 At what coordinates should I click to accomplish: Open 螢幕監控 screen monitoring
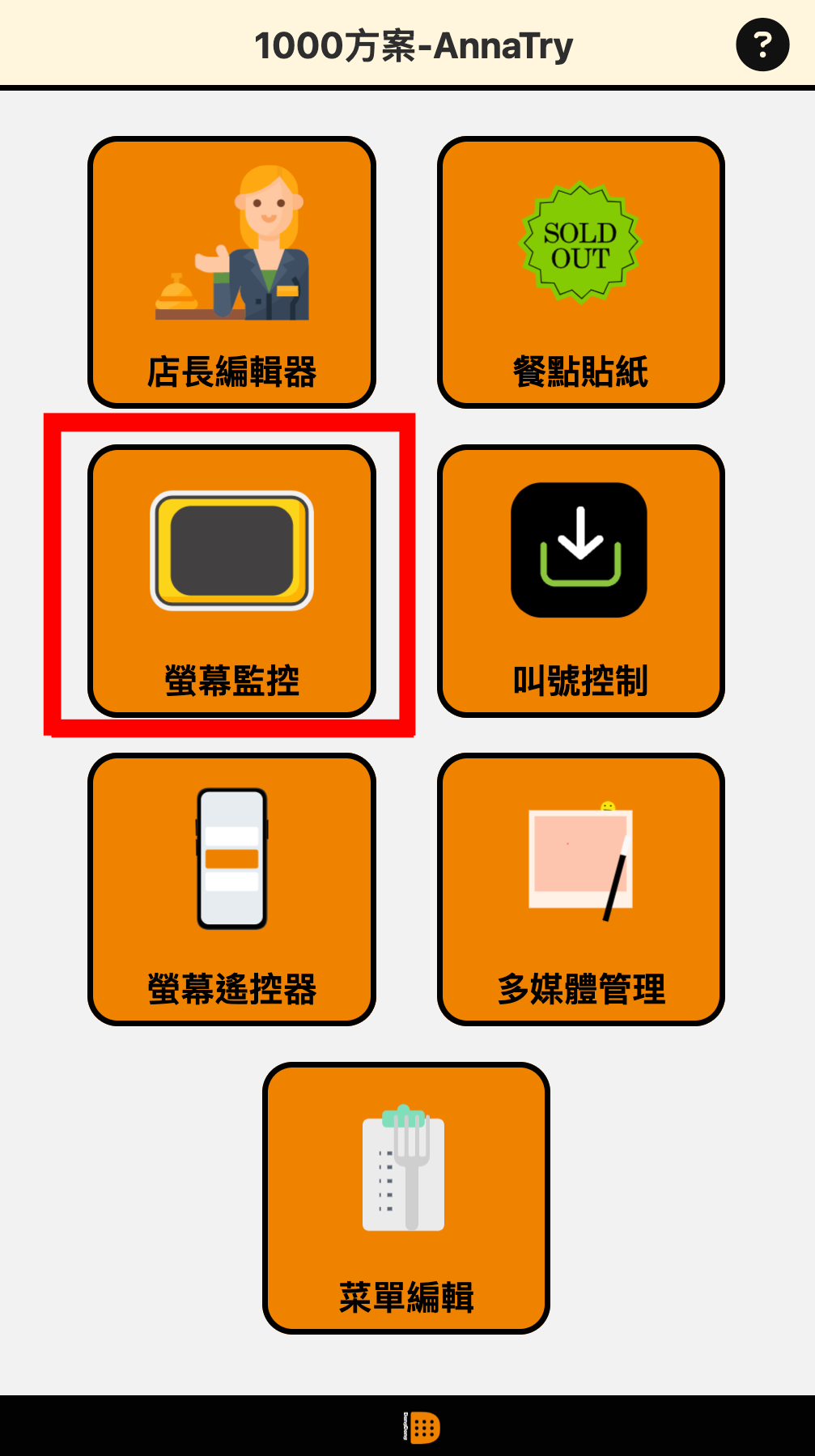pos(231,580)
